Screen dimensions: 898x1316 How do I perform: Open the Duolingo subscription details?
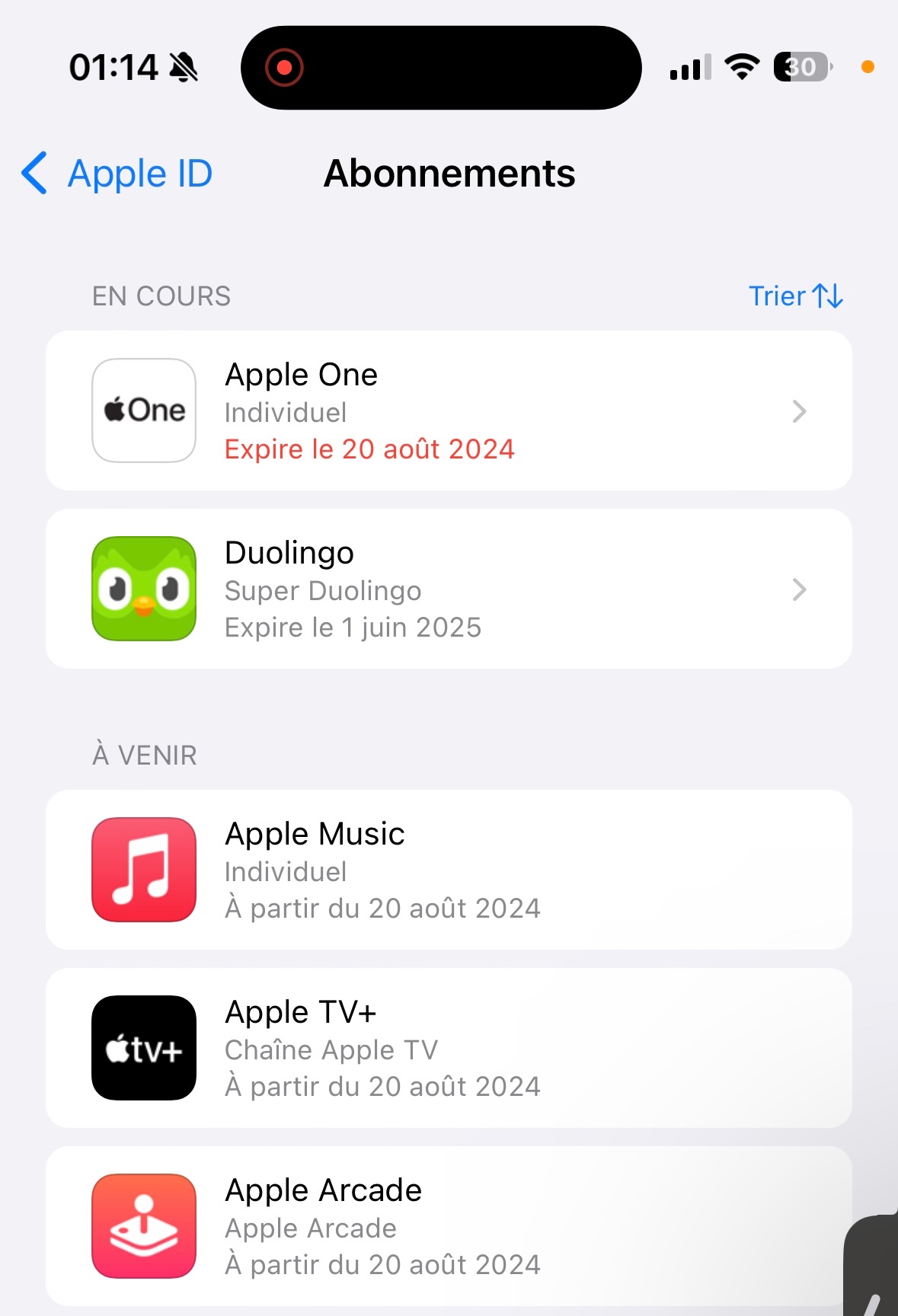(x=448, y=589)
